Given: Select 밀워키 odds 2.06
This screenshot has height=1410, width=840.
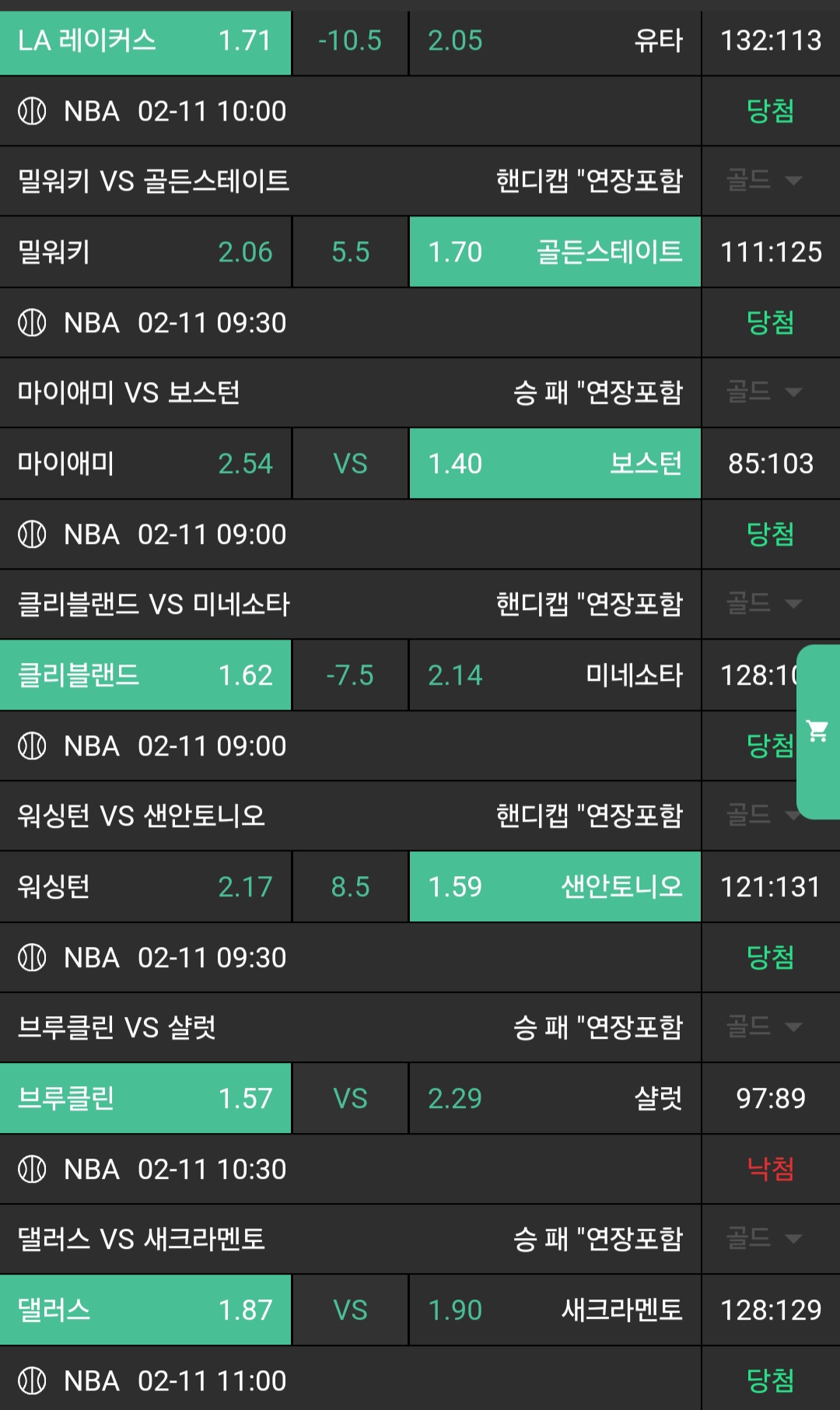Looking at the screenshot, I should [145, 252].
